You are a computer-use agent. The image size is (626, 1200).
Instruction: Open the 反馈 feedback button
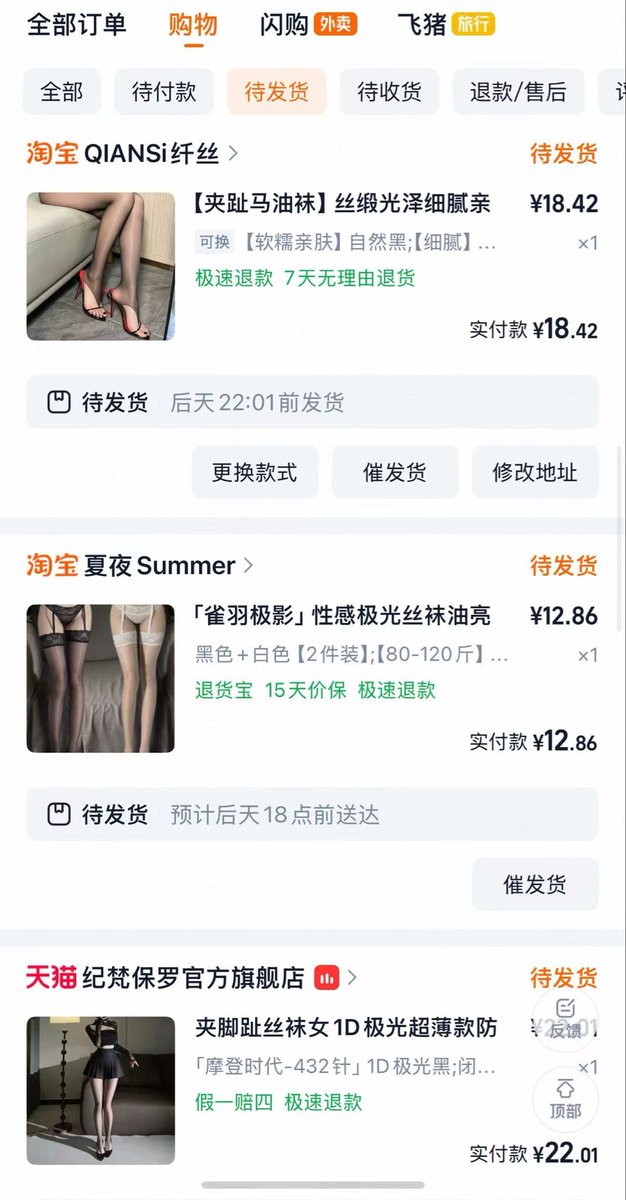tap(565, 1019)
